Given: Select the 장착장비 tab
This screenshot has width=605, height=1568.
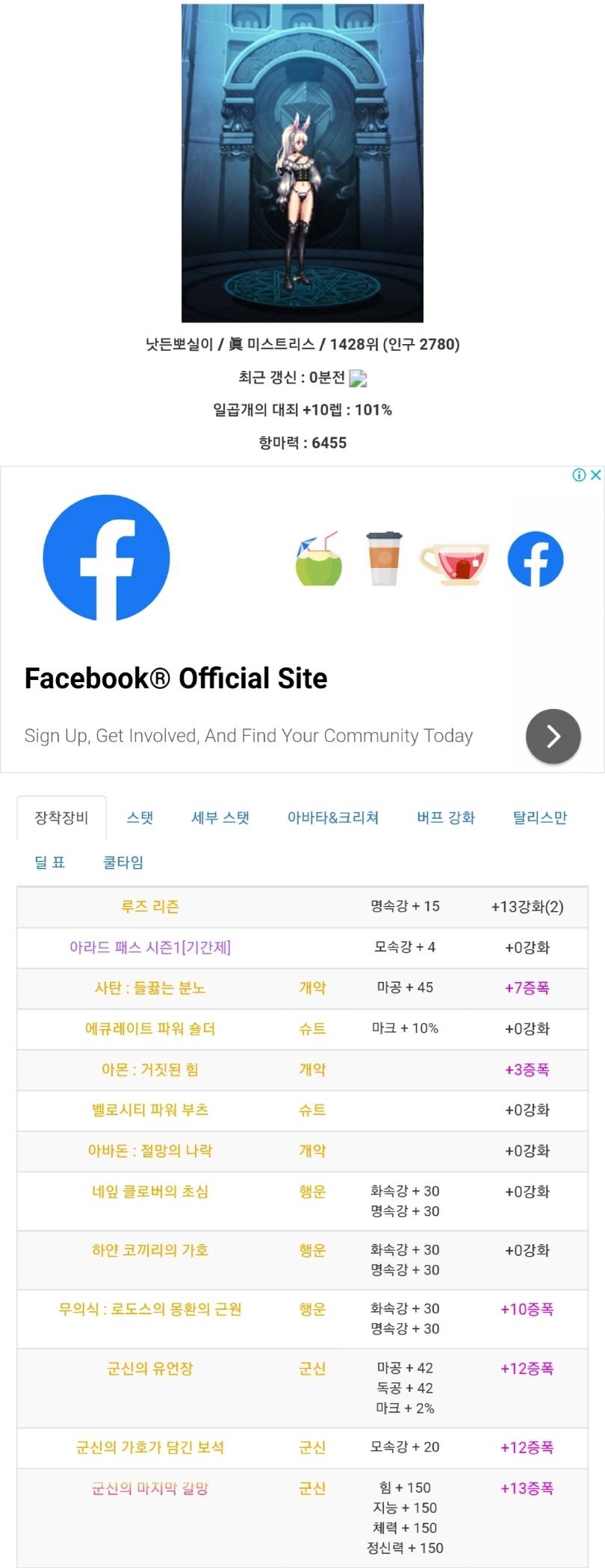Looking at the screenshot, I should [x=61, y=817].
